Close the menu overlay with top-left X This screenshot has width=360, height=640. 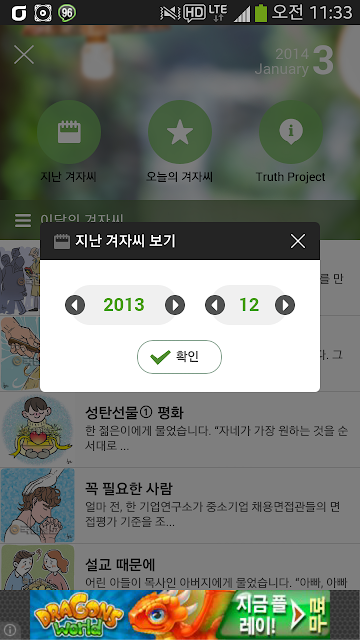click(x=24, y=55)
